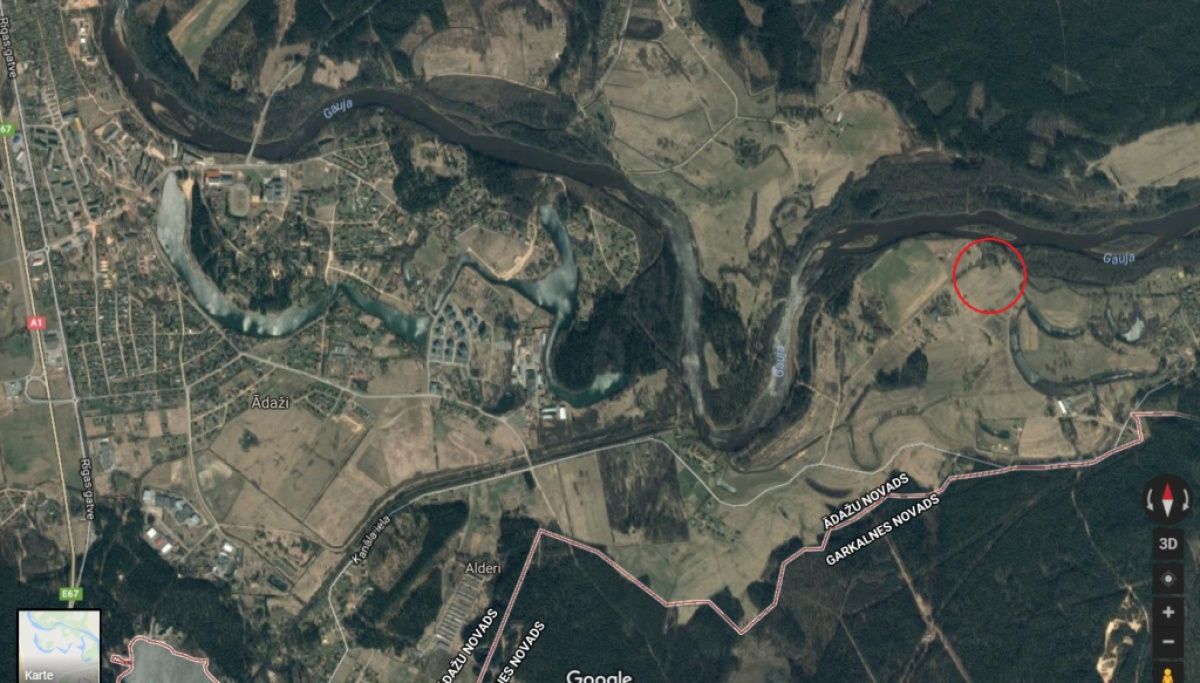The height and width of the screenshot is (683, 1200).
Task: Open Street View with the pegman icon
Action: (x=1167, y=672)
